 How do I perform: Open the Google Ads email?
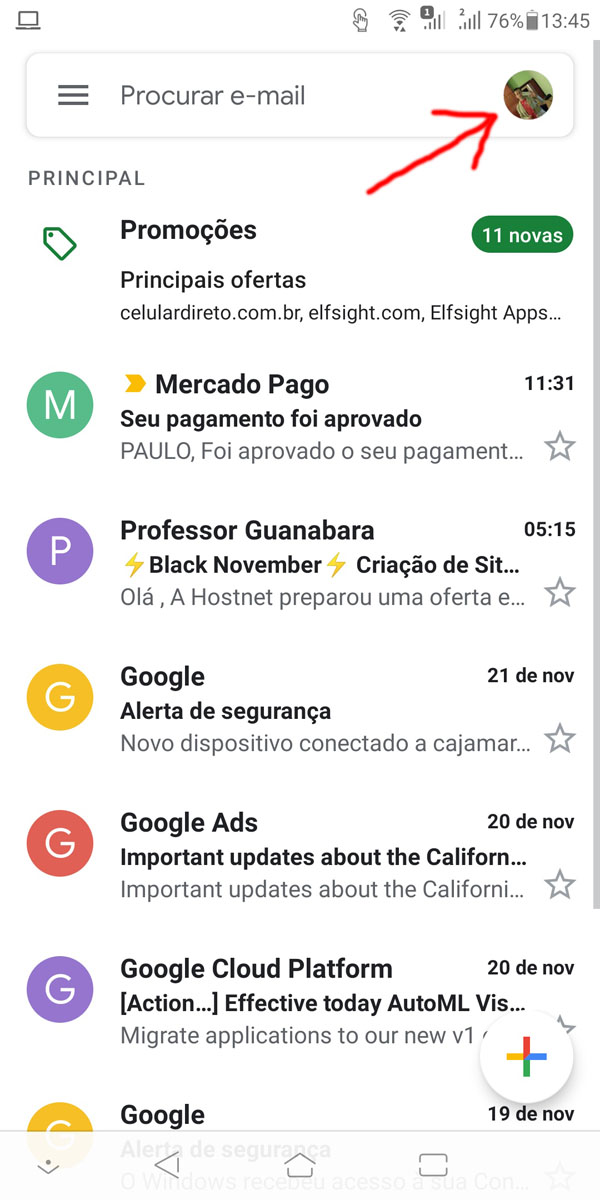(300, 855)
